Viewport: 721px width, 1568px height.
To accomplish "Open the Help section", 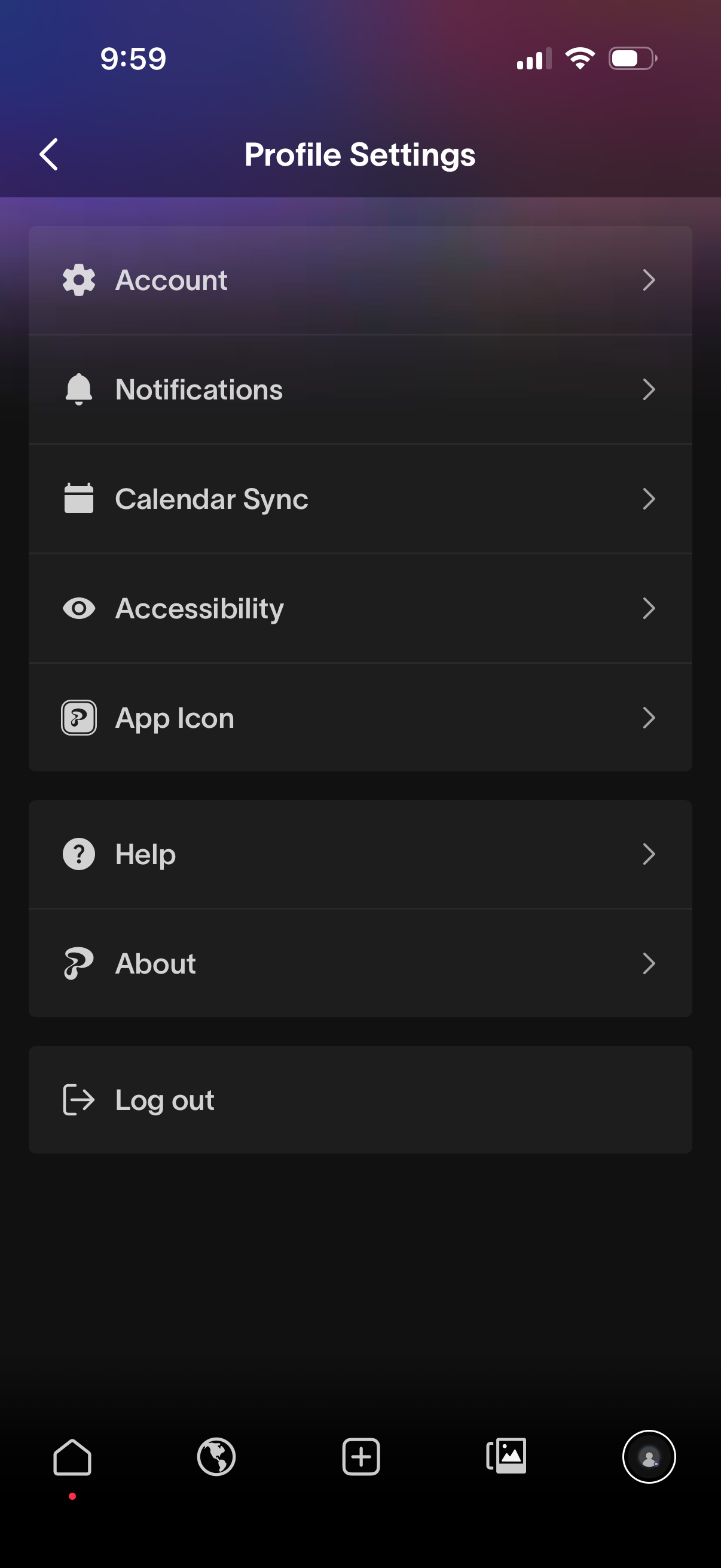I will (x=360, y=854).
